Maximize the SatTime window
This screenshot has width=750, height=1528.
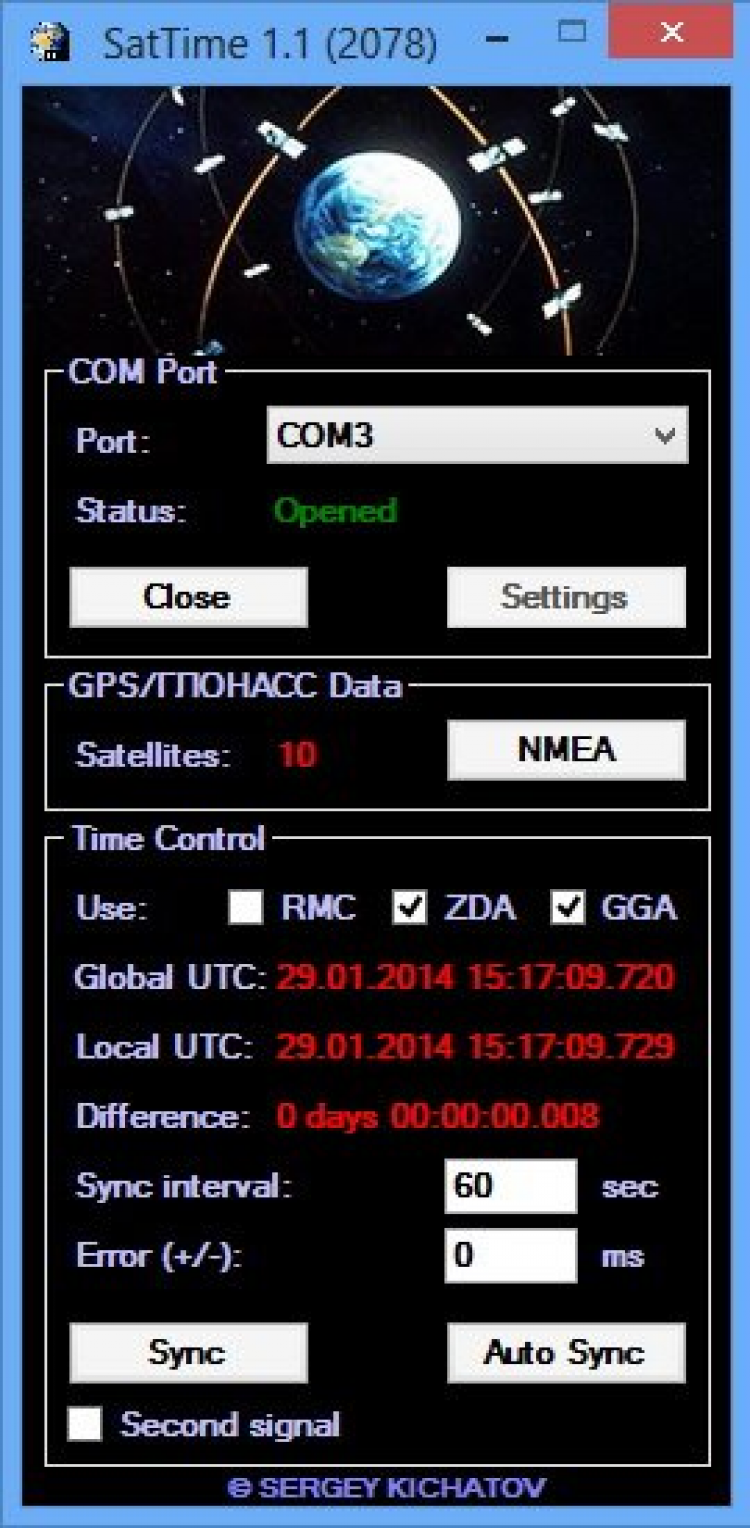point(572,33)
